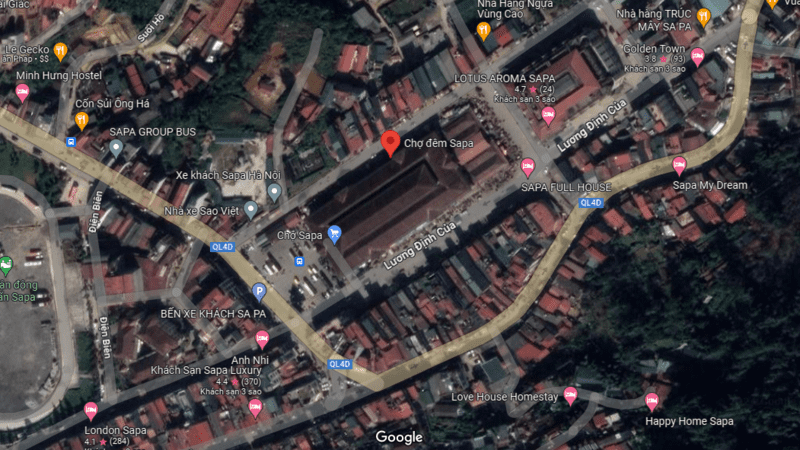The width and height of the screenshot is (800, 450).
Task: Open the Cồn Sủi Ông Hà restaurant marker
Action: (82, 120)
